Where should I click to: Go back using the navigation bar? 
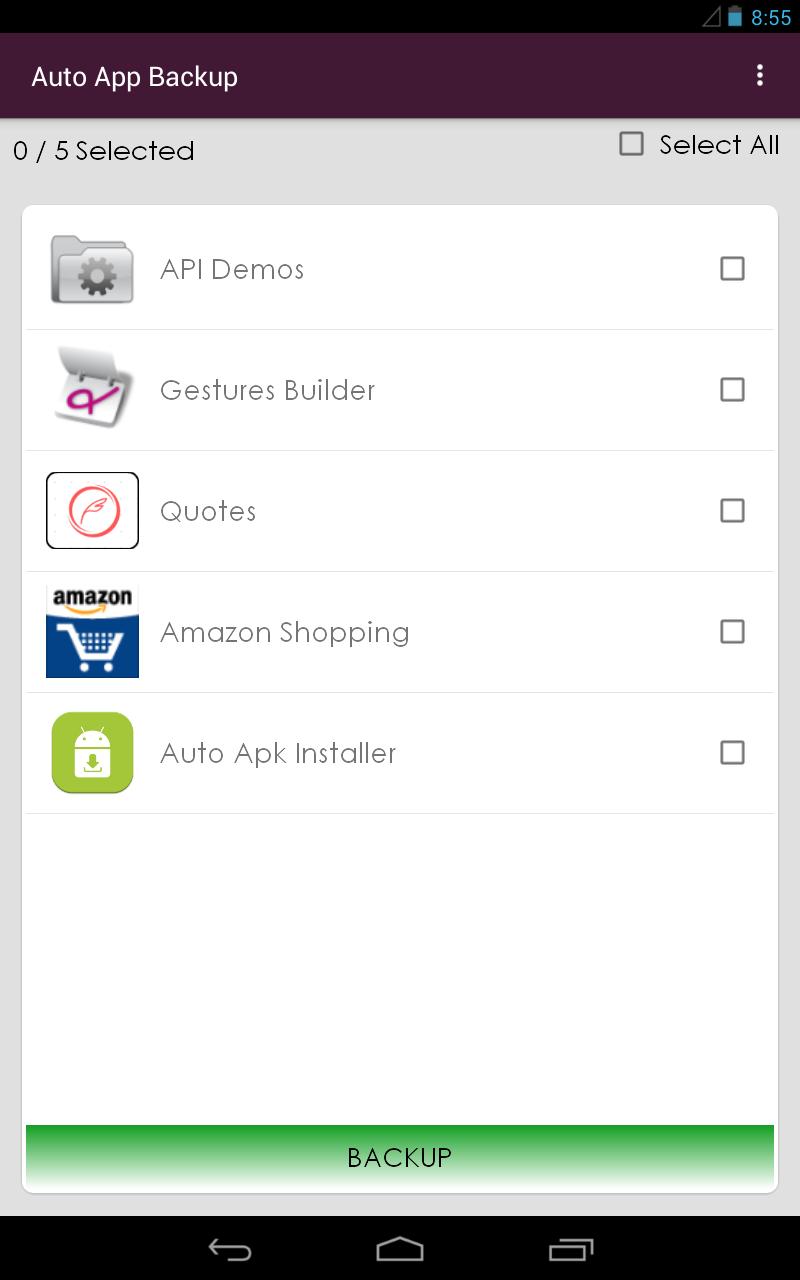[229, 1249]
